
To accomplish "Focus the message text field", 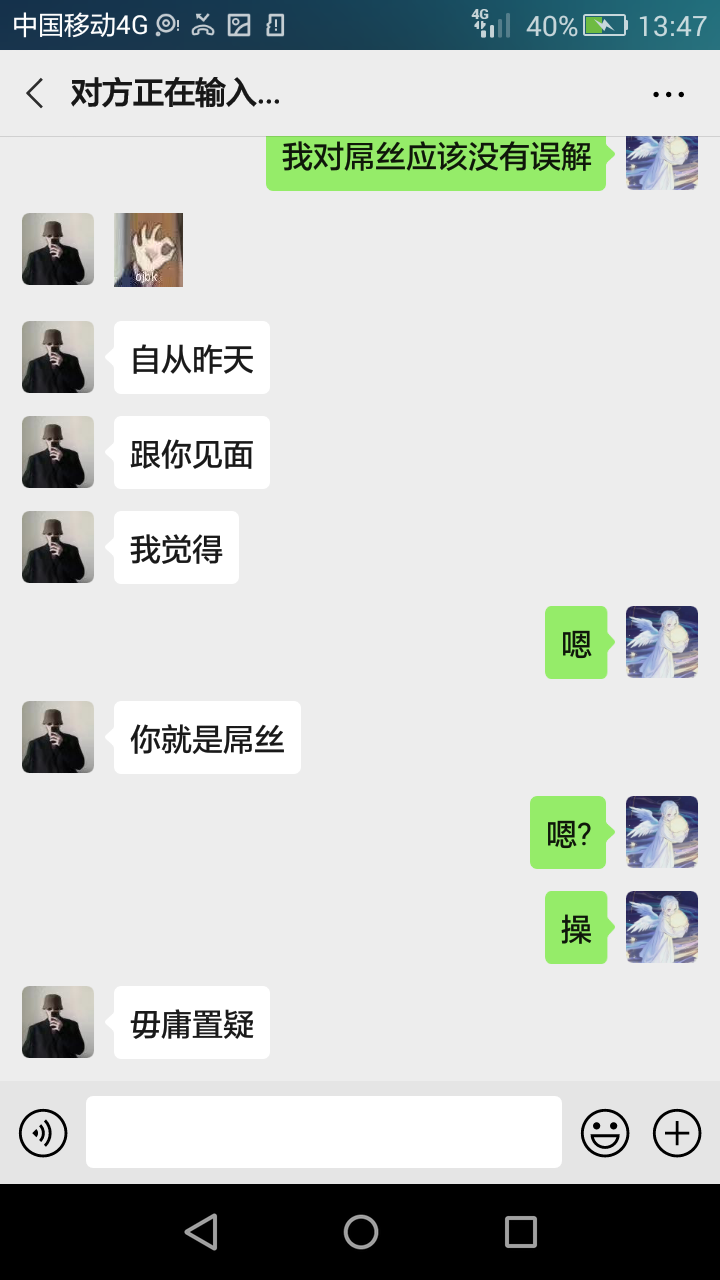I will tap(323, 1132).
